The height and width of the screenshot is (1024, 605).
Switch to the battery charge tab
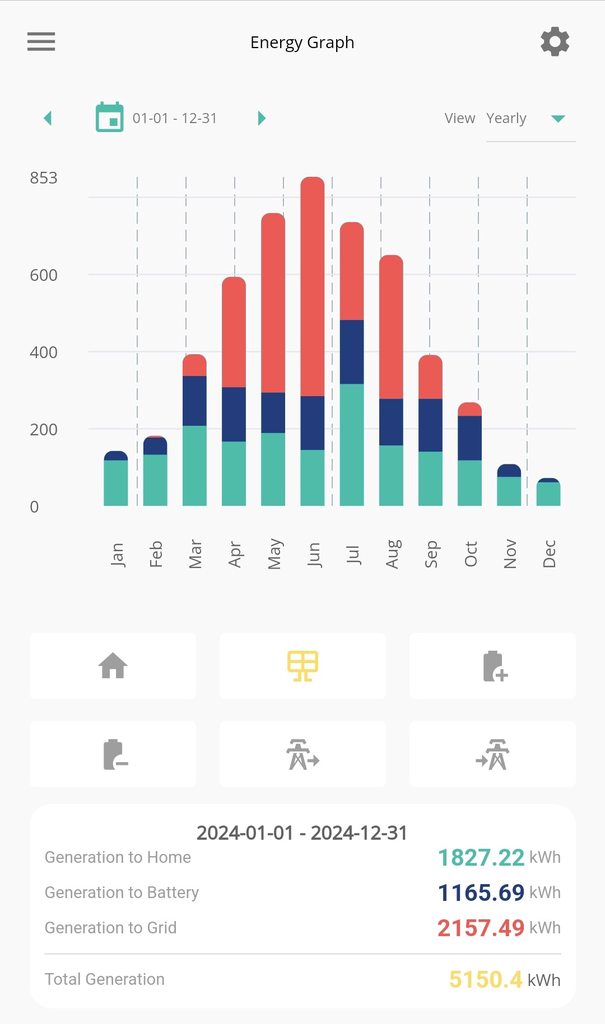(x=493, y=666)
